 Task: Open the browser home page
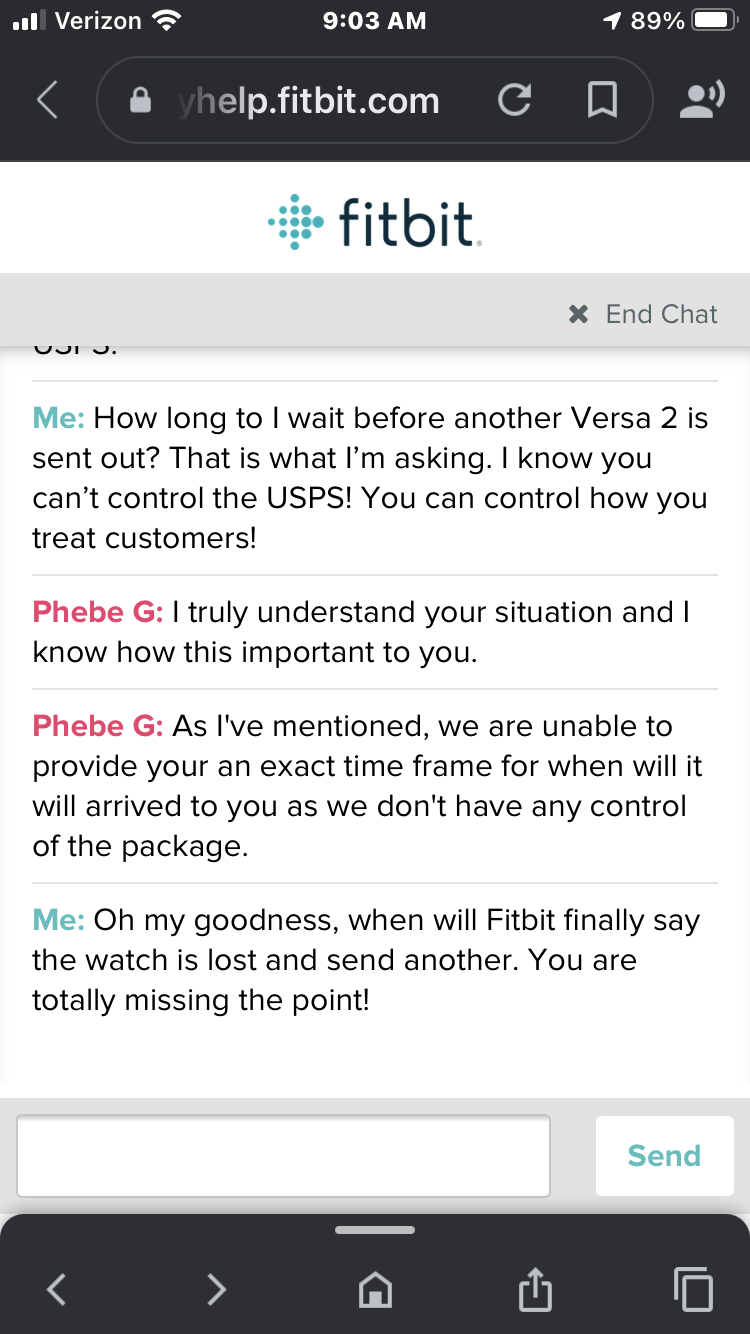coord(375,1289)
